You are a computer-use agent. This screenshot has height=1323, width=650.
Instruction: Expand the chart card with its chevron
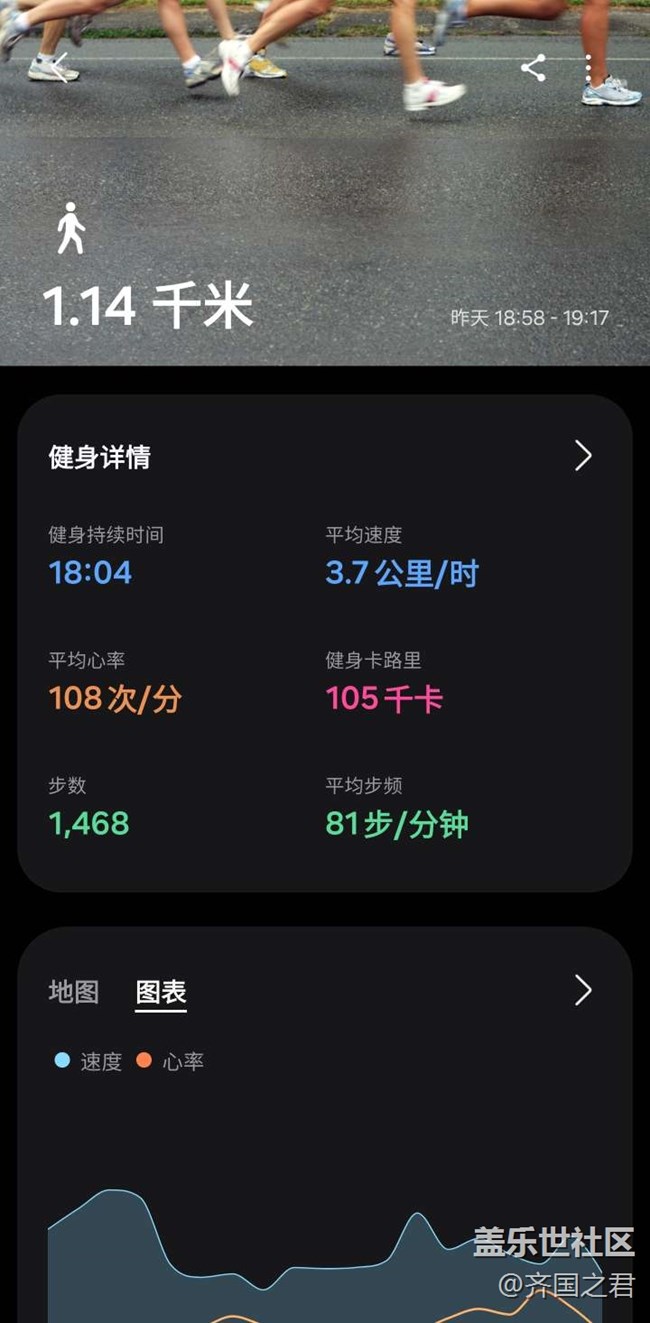(x=583, y=990)
